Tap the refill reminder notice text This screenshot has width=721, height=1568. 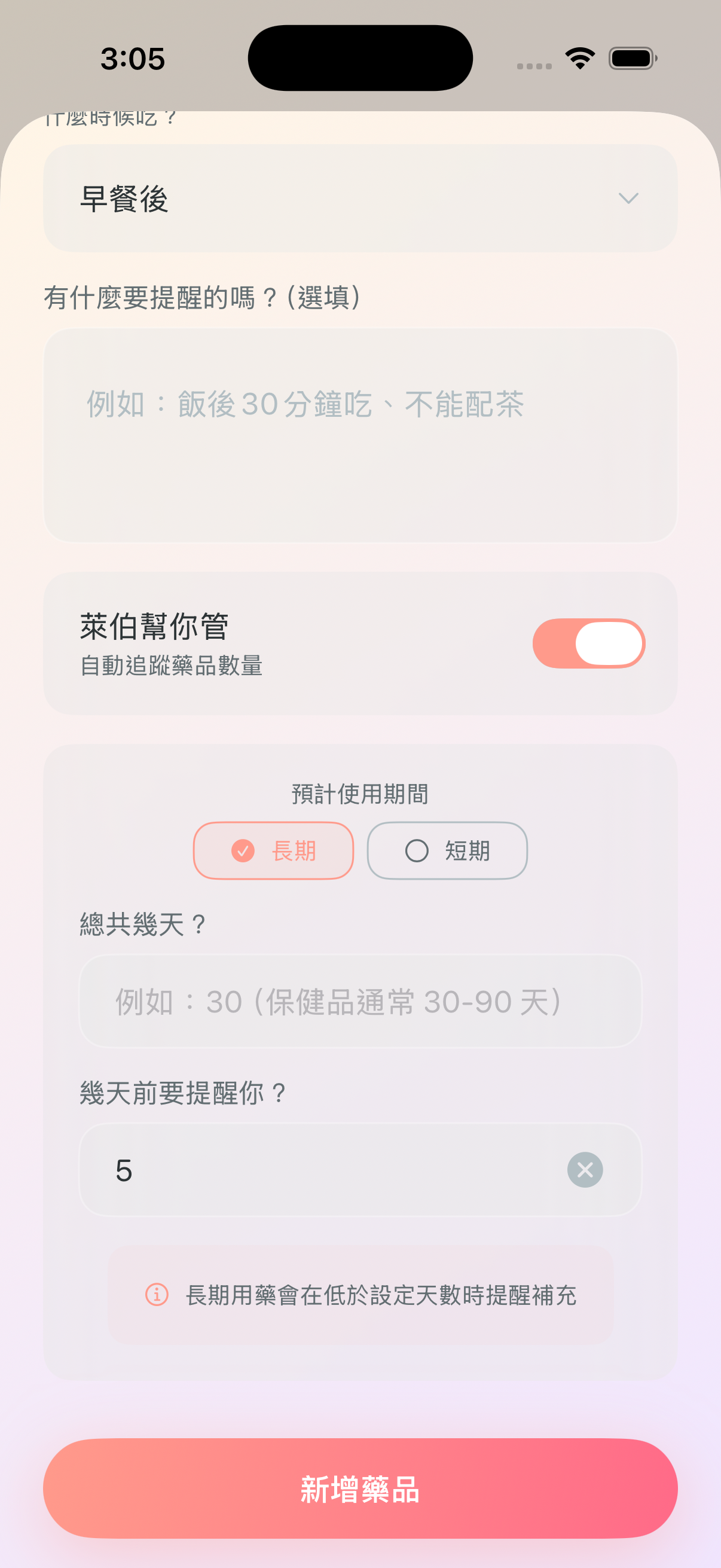click(x=382, y=1295)
